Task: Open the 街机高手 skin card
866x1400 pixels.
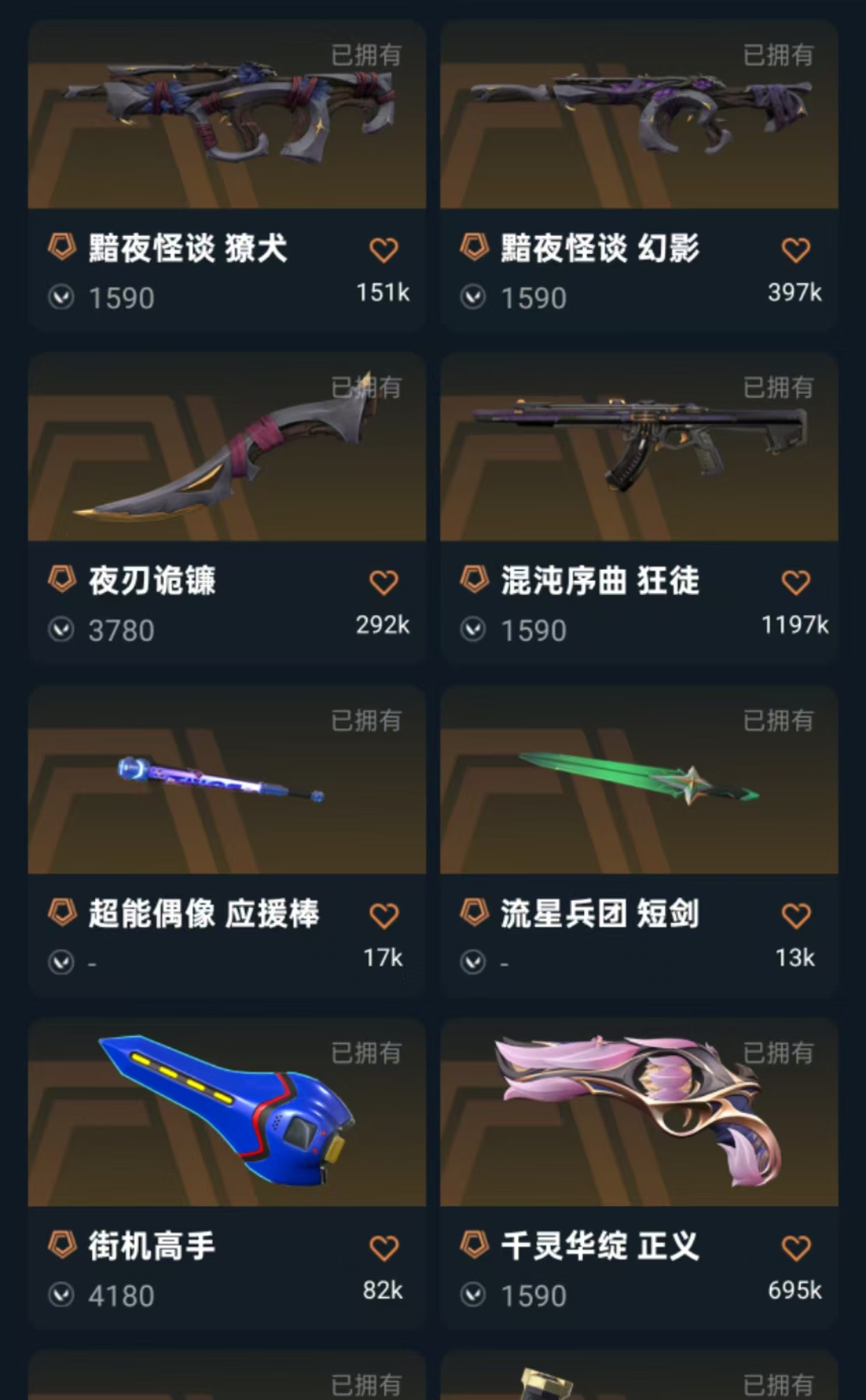Action: 226,1113
